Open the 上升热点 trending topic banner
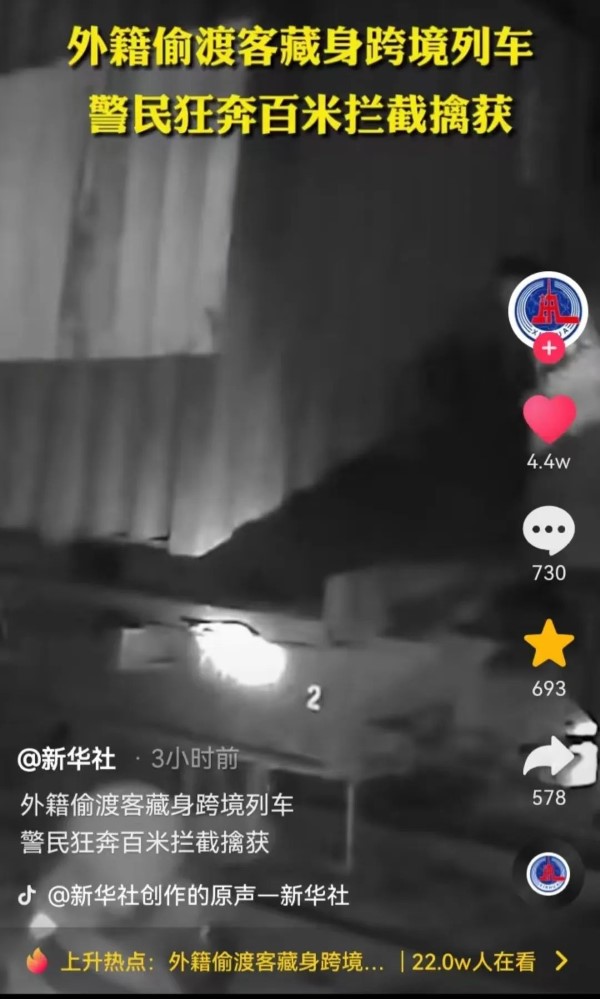This screenshot has width=600, height=999. (x=300, y=962)
